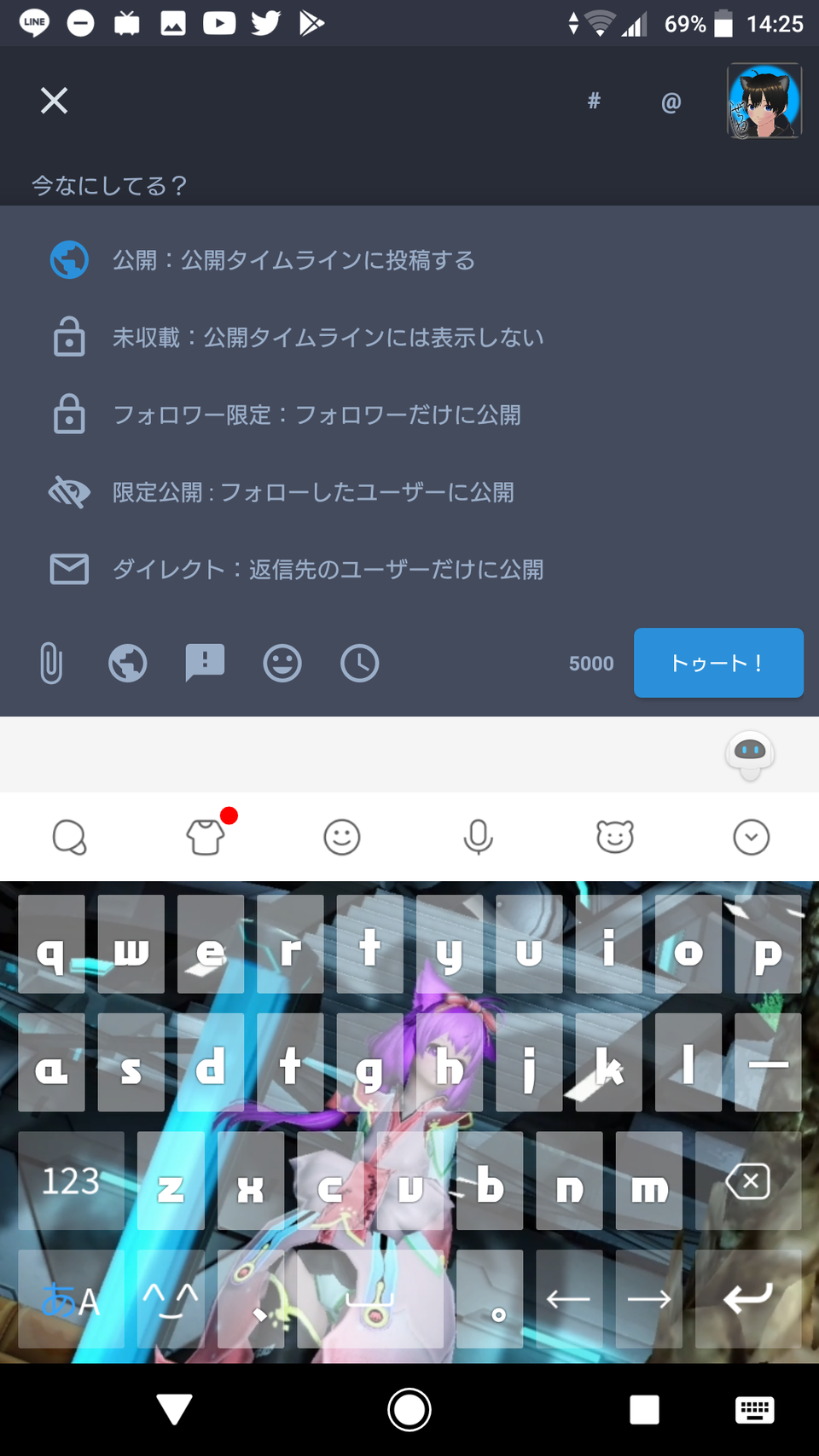The width and height of the screenshot is (819, 1456).
Task: Select ダイレクト visibility option
Action: coord(328,570)
